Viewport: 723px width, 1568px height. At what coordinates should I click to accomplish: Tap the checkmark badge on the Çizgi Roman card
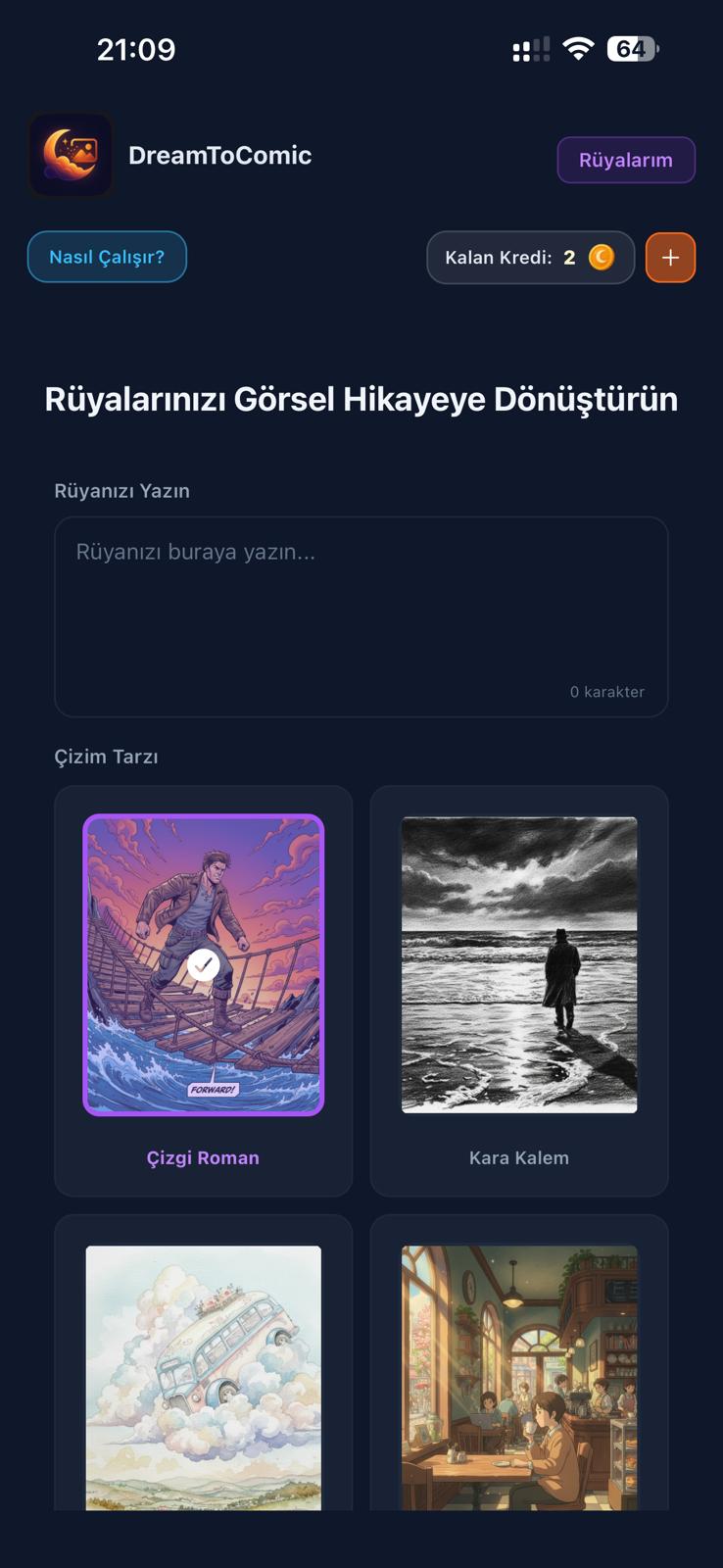pyautogui.click(x=203, y=964)
